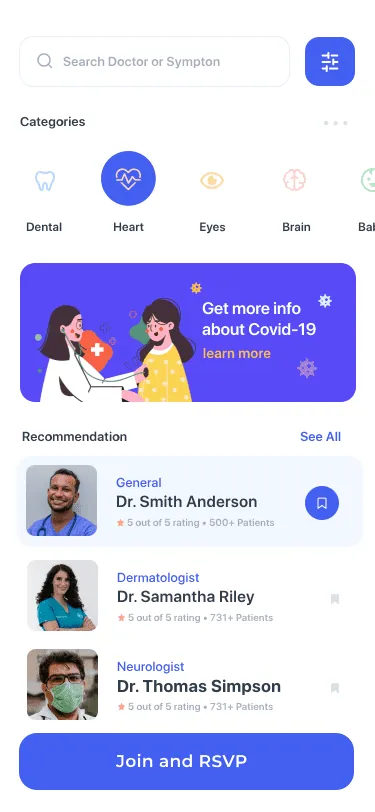See All recommended doctors

pos(321,437)
